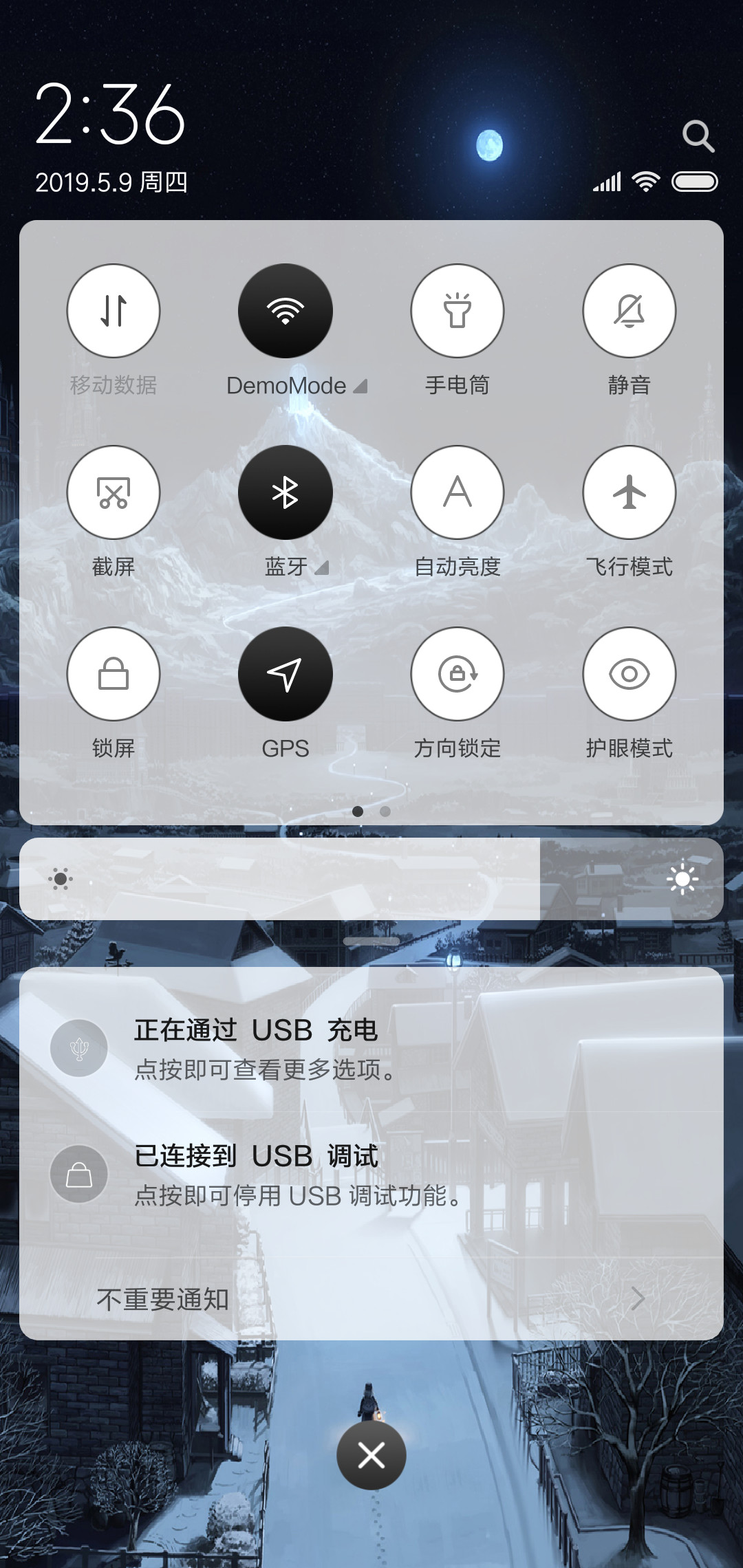Lock the screen with 锁屏 tile
743x1568 pixels.
tap(114, 674)
